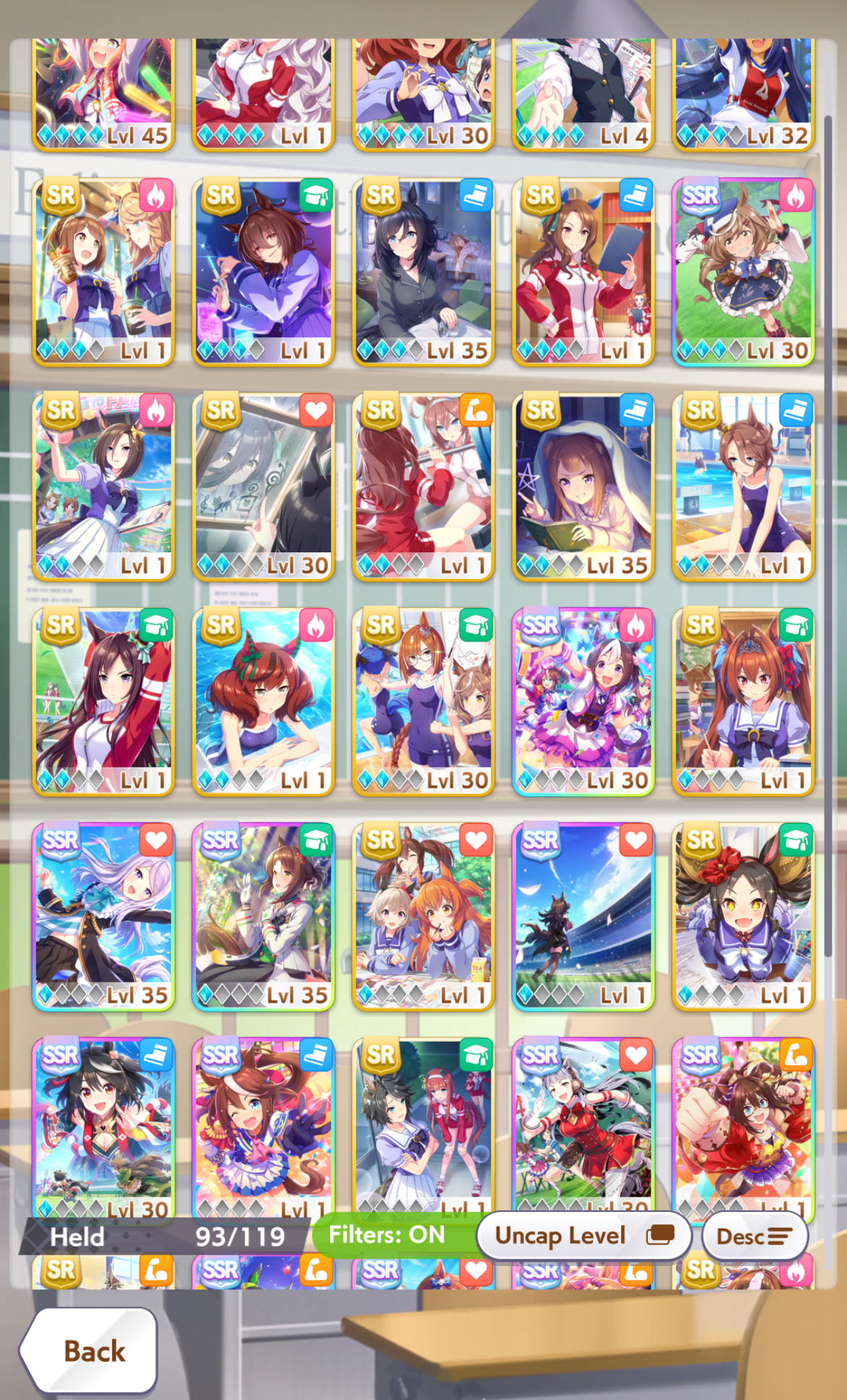Toggle the Desc sort order
The height and width of the screenshot is (1400, 847).
[x=754, y=1236]
